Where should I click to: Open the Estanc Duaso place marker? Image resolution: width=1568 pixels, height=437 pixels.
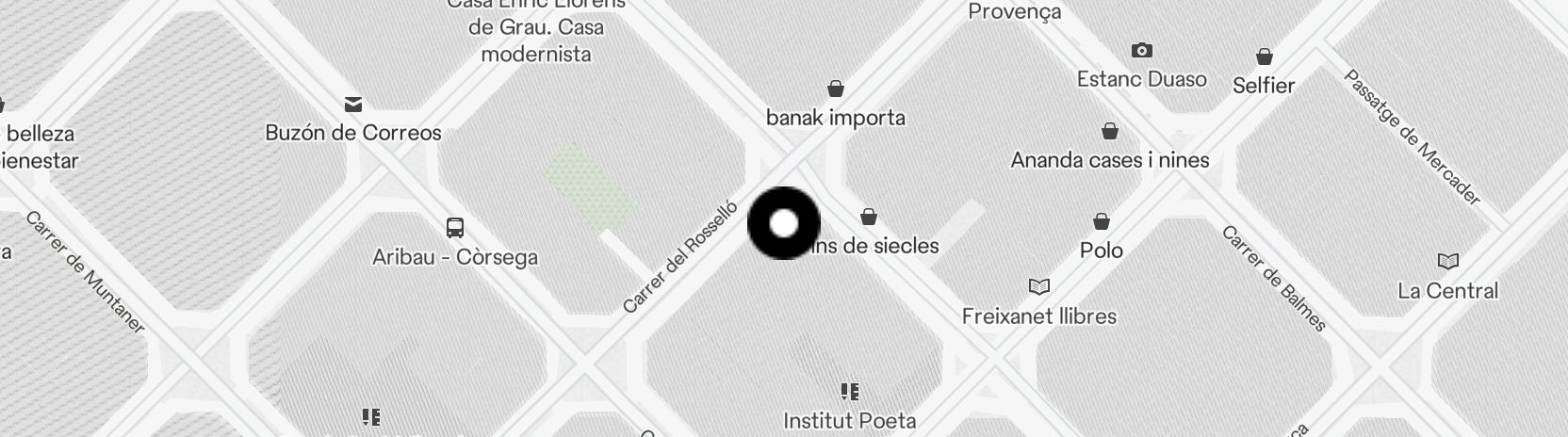(x=1142, y=51)
